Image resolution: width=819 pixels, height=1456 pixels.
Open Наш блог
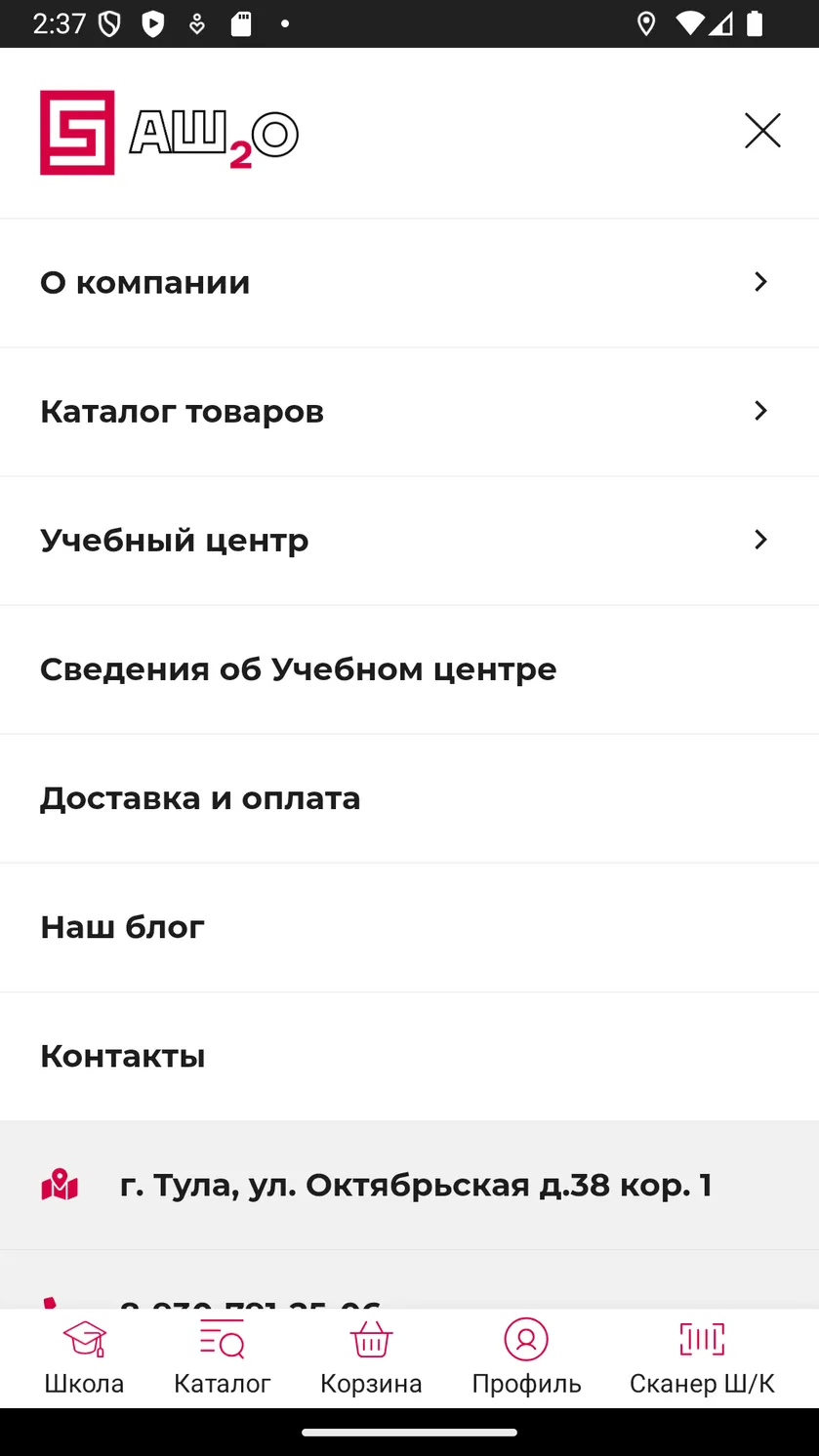[x=409, y=927]
